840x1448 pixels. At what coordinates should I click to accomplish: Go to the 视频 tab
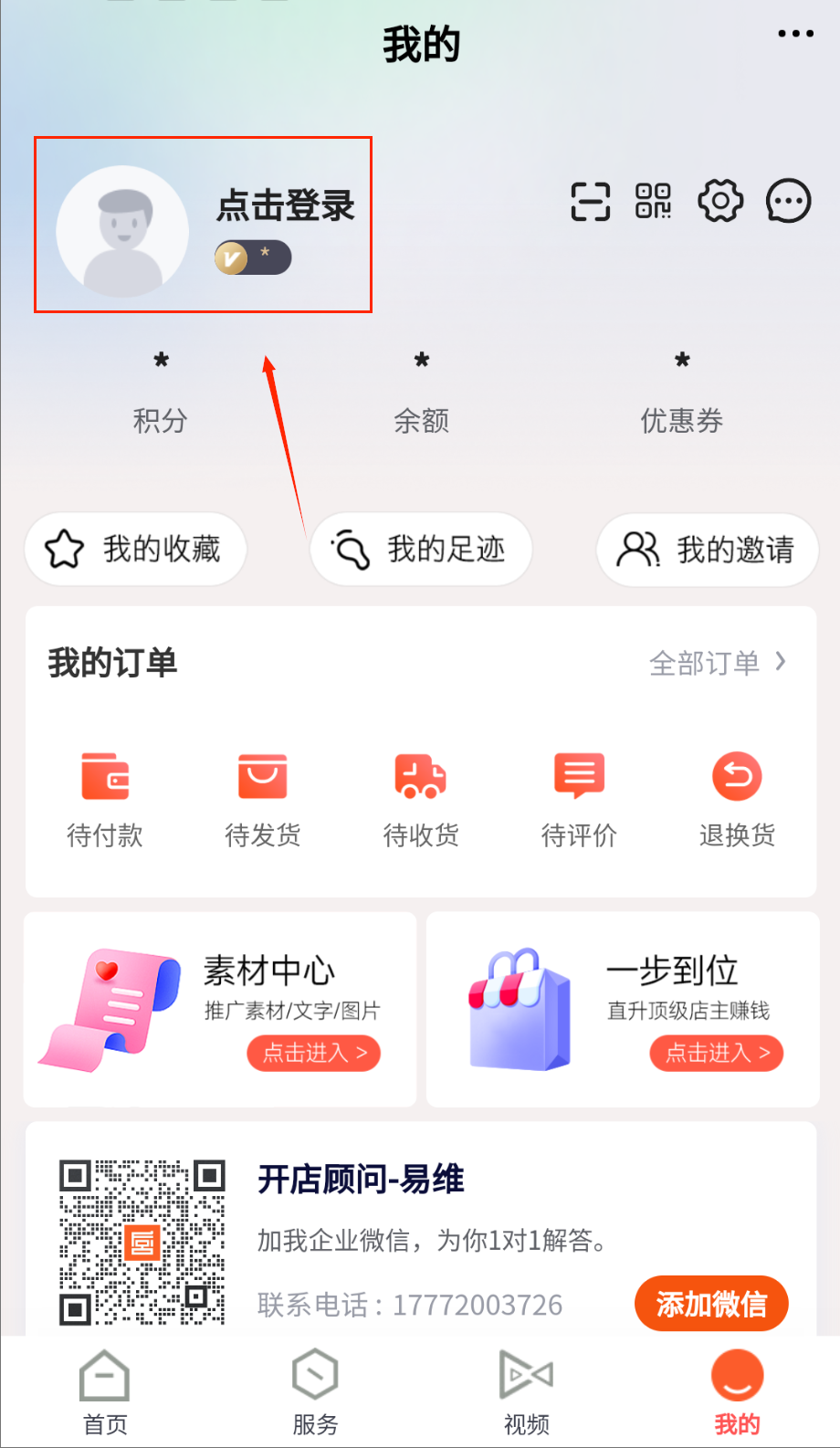[527, 1392]
